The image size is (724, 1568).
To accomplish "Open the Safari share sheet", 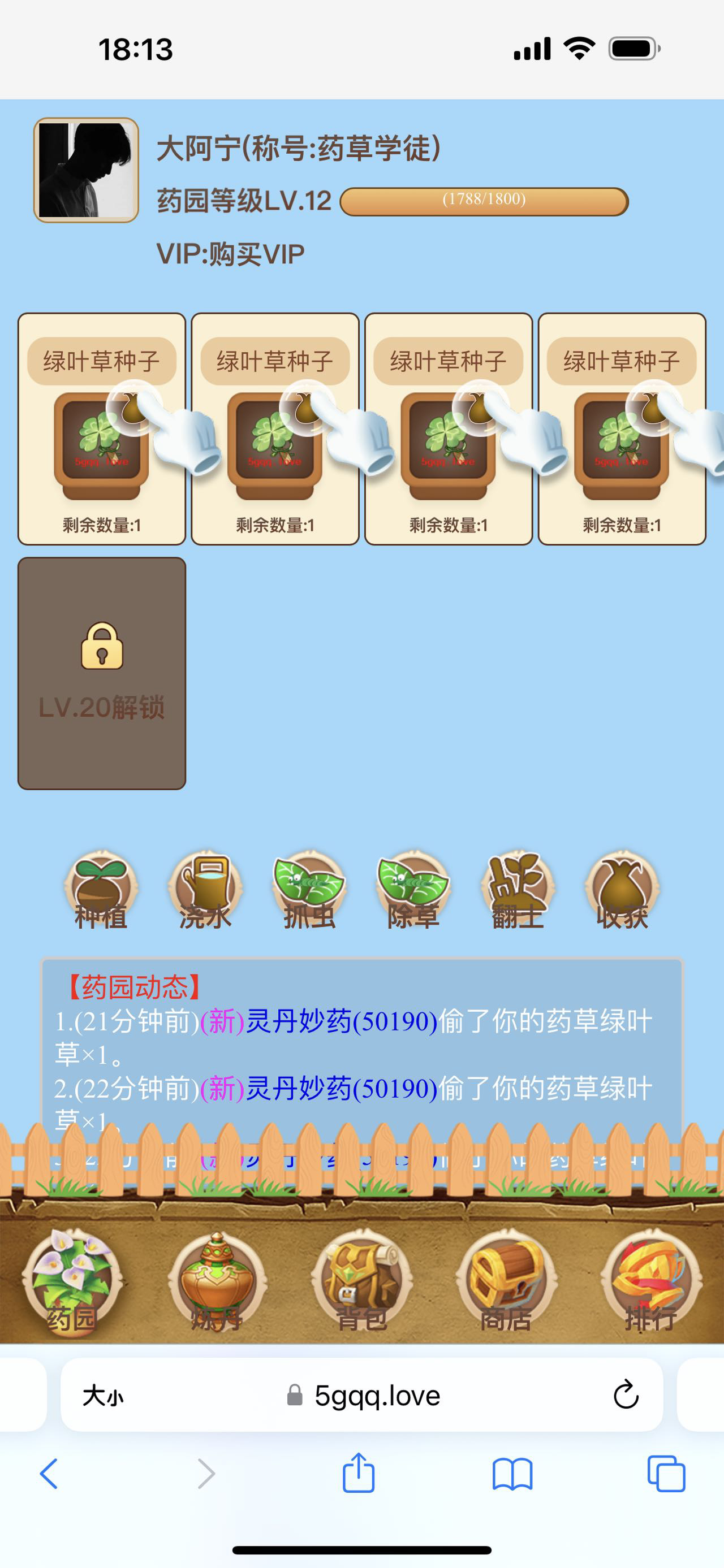I will pos(359,1474).
